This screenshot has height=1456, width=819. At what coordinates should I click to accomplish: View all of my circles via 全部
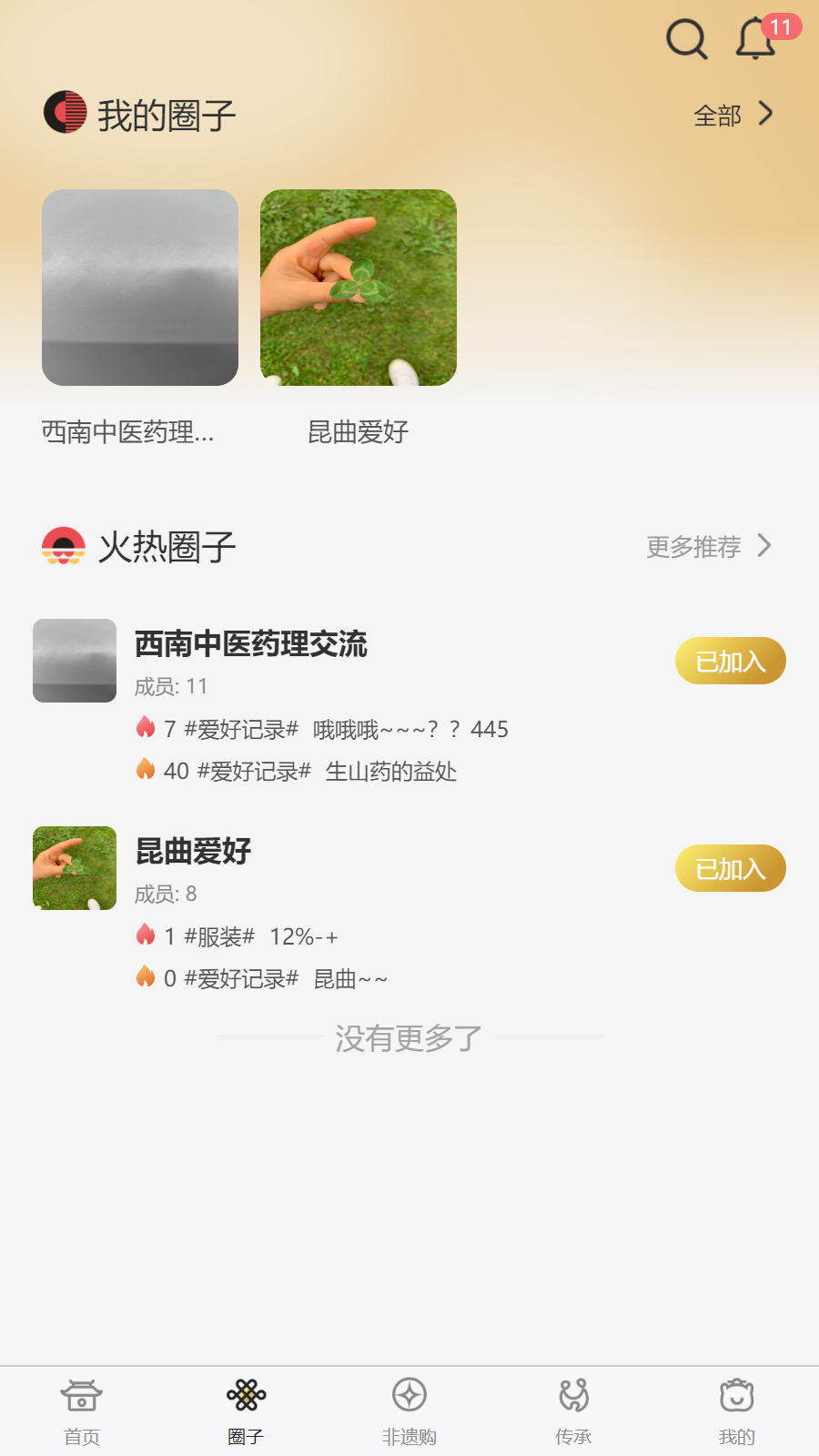tap(733, 115)
